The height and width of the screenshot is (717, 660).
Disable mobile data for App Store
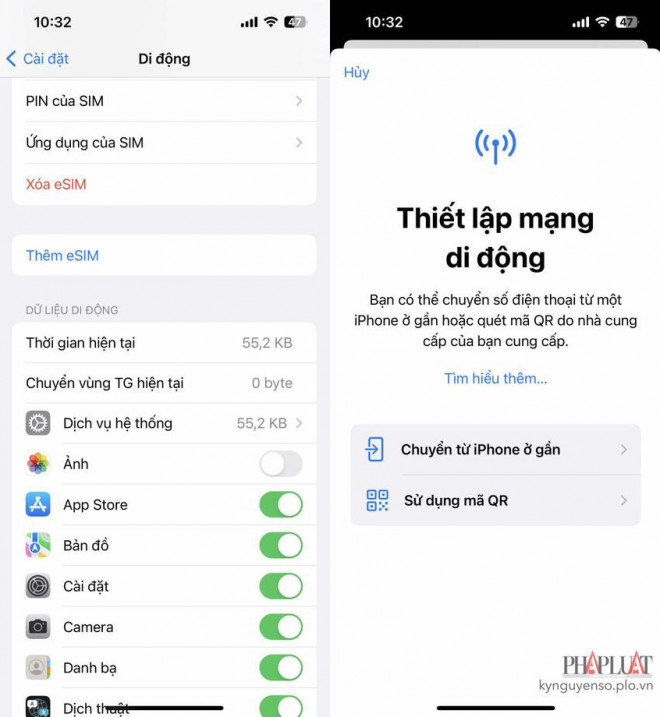click(x=280, y=505)
